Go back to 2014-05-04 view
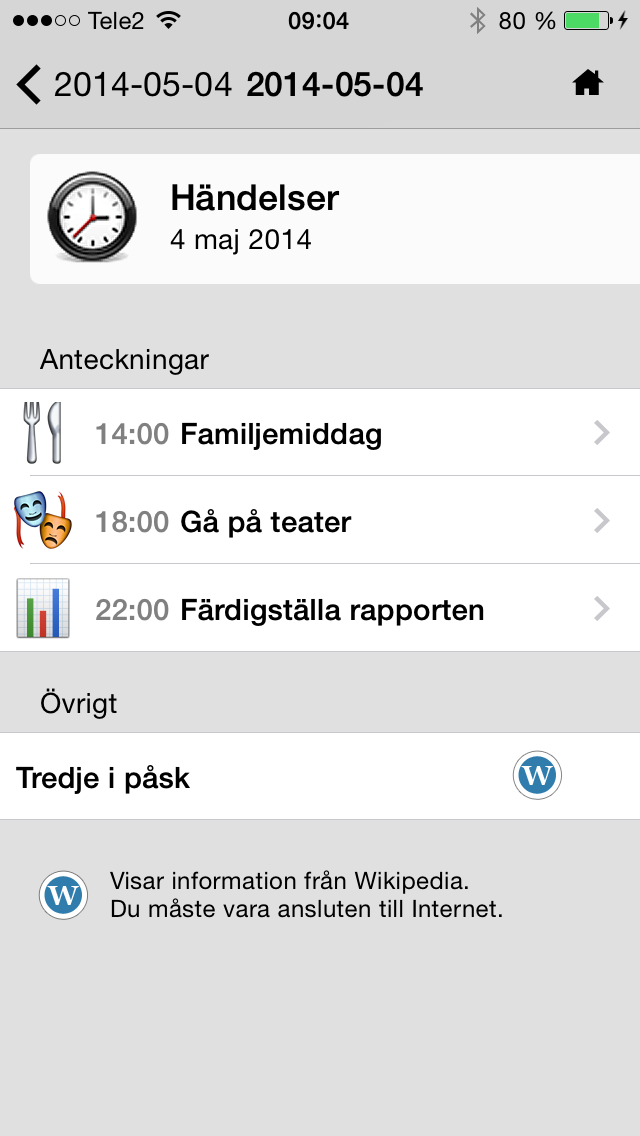640x1136 pixels. pyautogui.click(x=124, y=85)
